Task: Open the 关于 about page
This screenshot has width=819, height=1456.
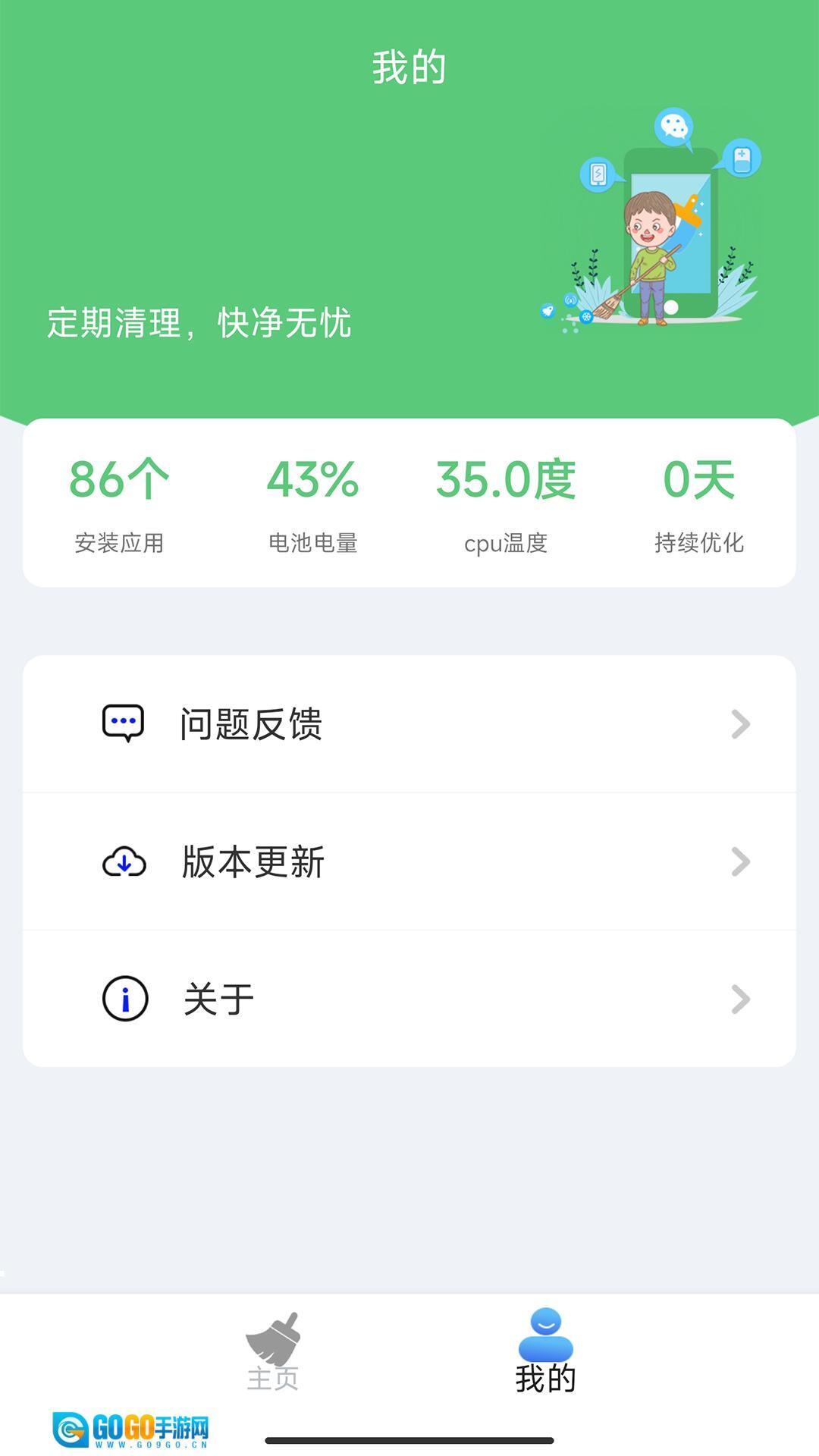Action: (x=409, y=999)
